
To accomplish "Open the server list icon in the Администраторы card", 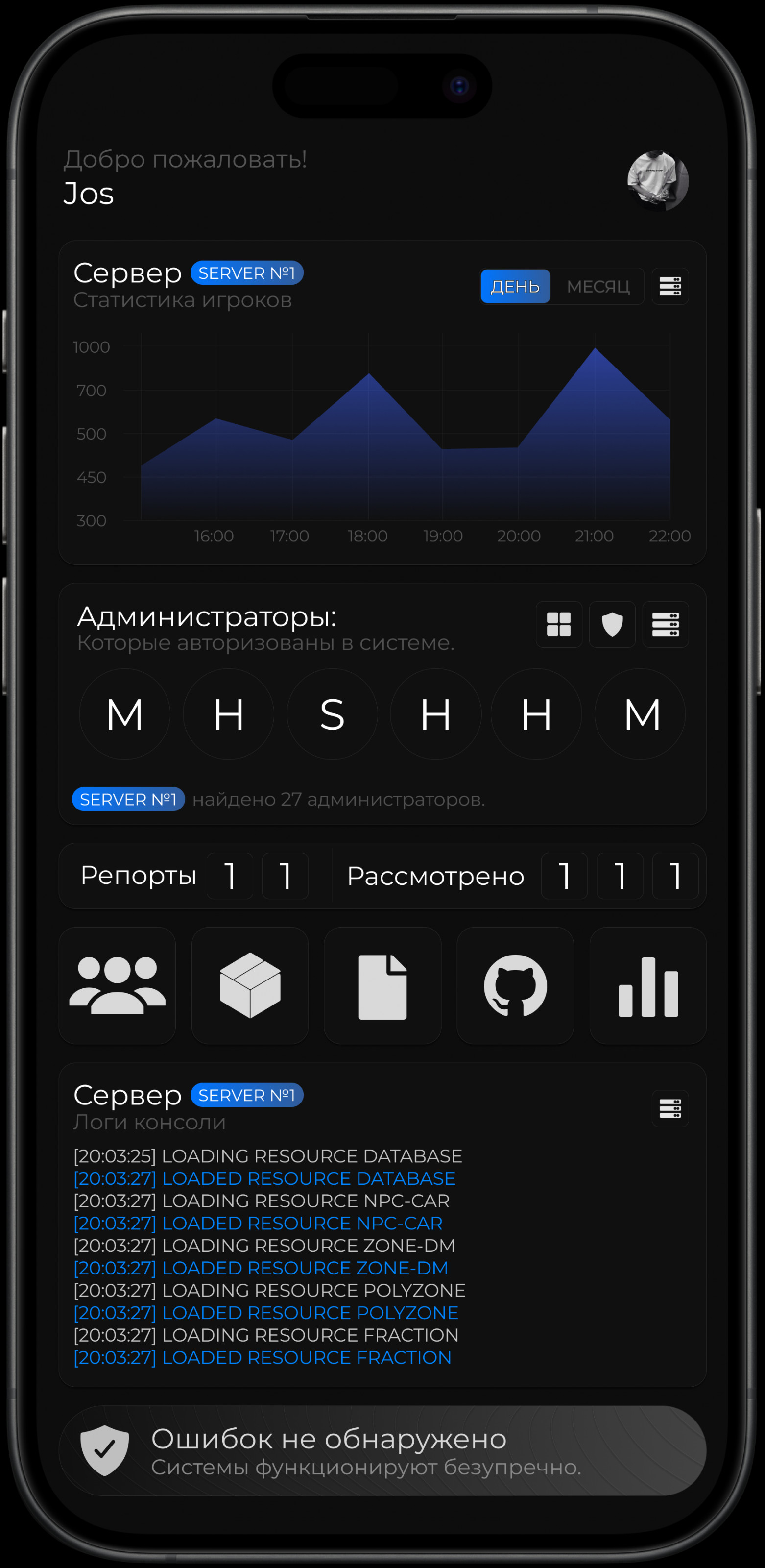I will tap(666, 625).
